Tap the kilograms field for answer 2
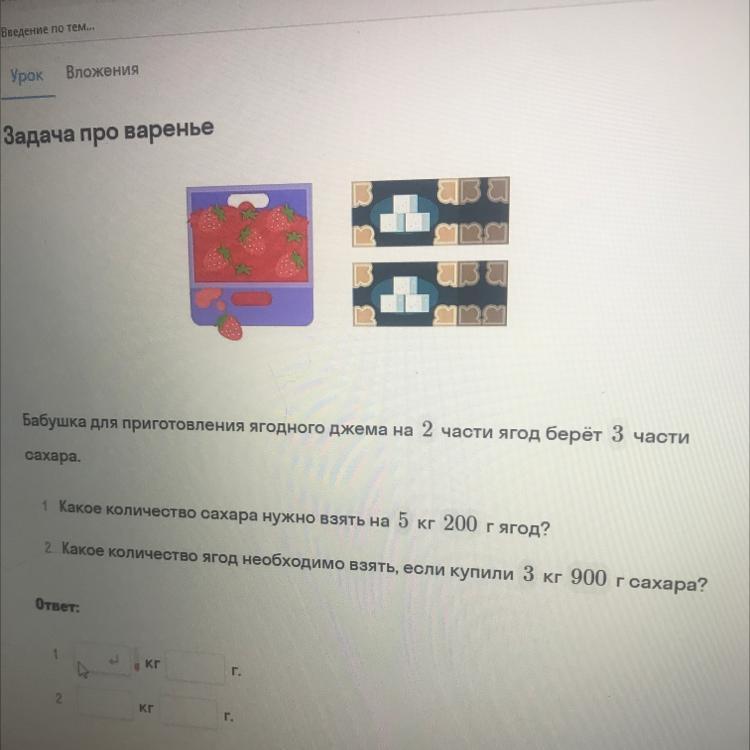Screen dimensions: 750x750 tap(106, 704)
